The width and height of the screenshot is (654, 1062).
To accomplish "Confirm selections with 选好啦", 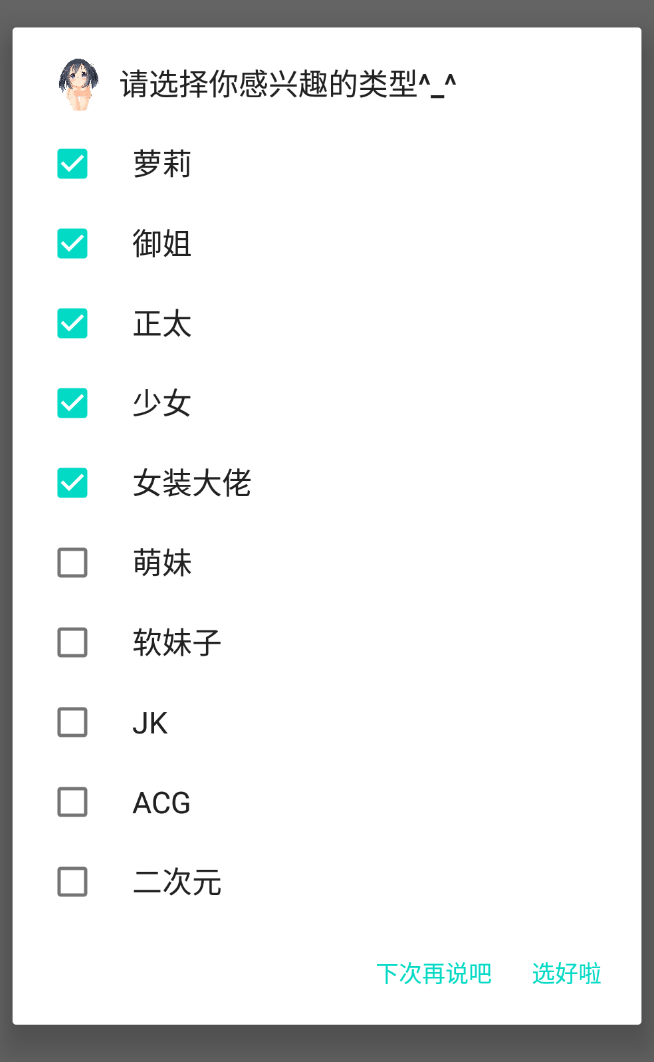I will tap(566, 973).
